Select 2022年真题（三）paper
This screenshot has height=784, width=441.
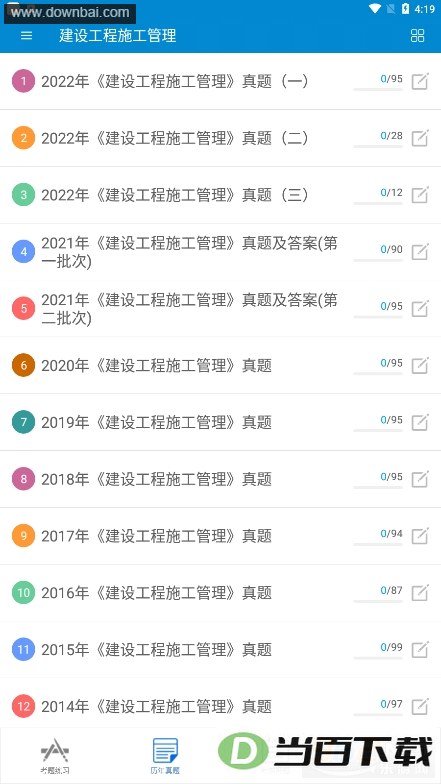220,195
